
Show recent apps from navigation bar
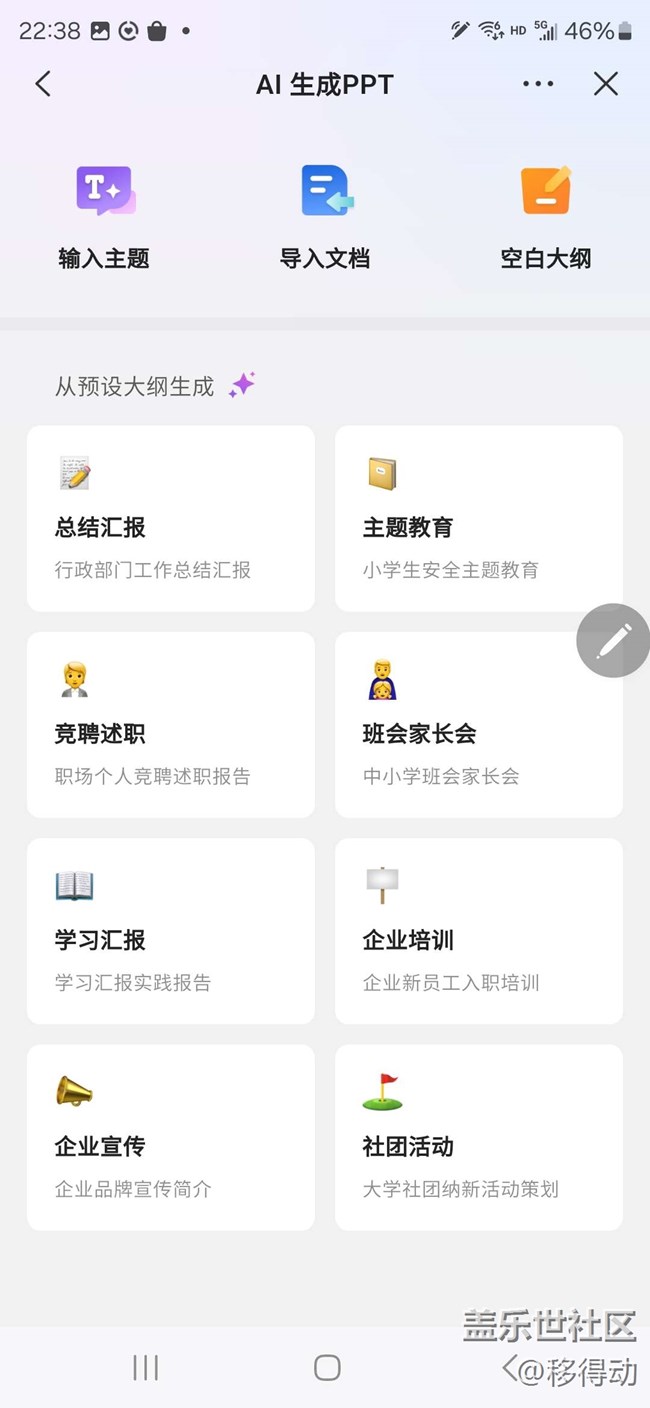146,1368
